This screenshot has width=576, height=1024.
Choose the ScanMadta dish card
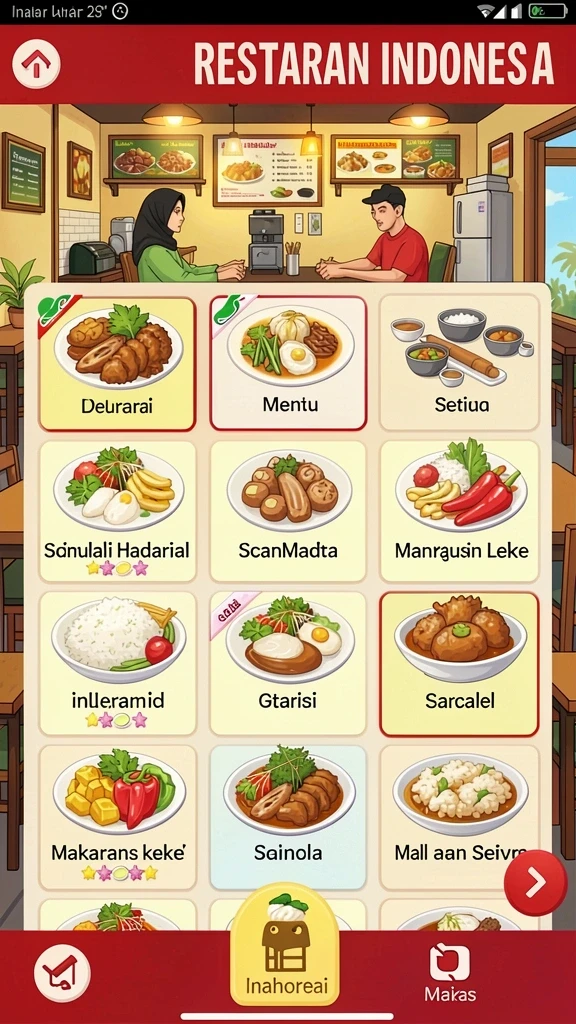[289, 511]
